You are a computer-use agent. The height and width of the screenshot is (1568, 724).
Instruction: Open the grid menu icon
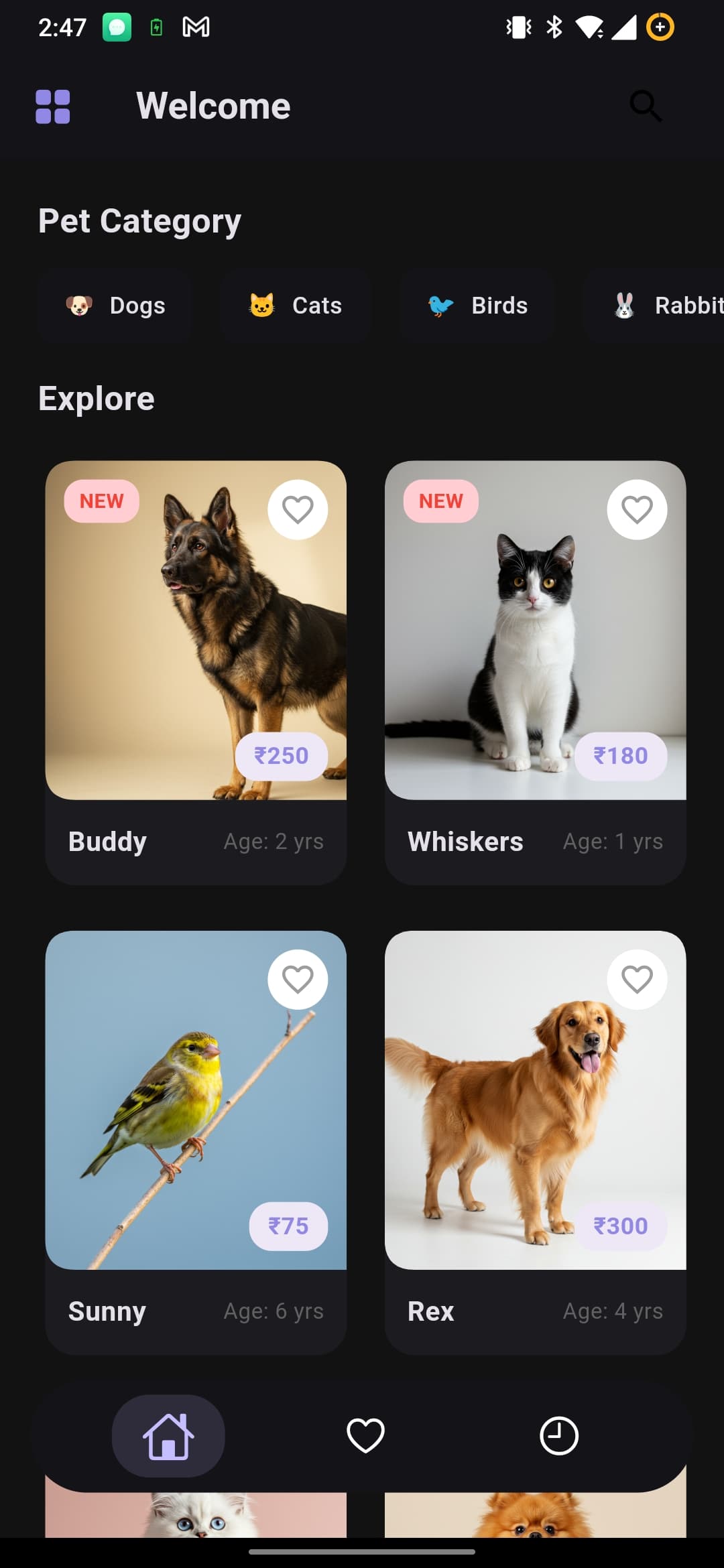[53, 107]
